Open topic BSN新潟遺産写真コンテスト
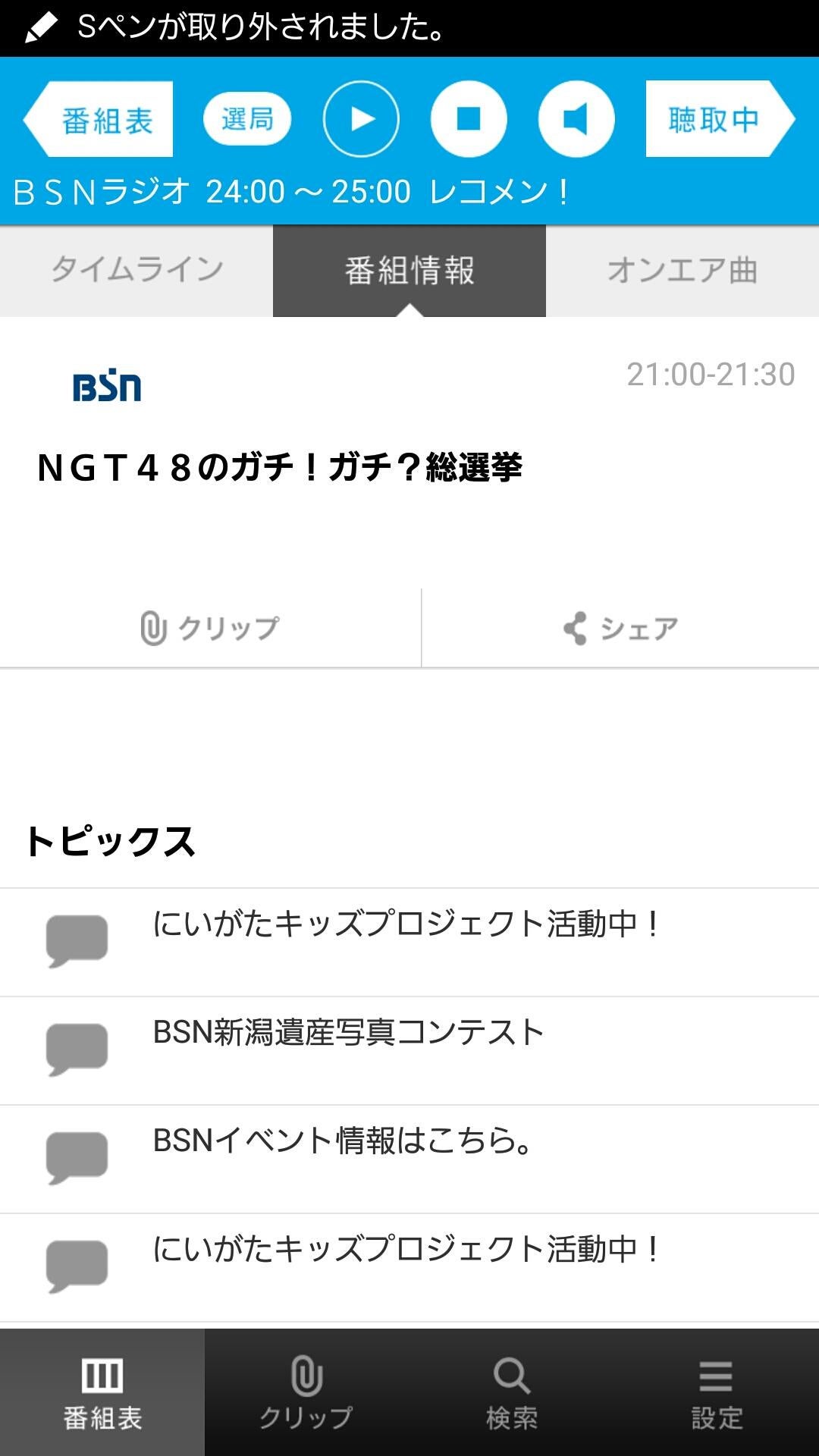Screen dimensions: 819x1456 click(409, 1050)
